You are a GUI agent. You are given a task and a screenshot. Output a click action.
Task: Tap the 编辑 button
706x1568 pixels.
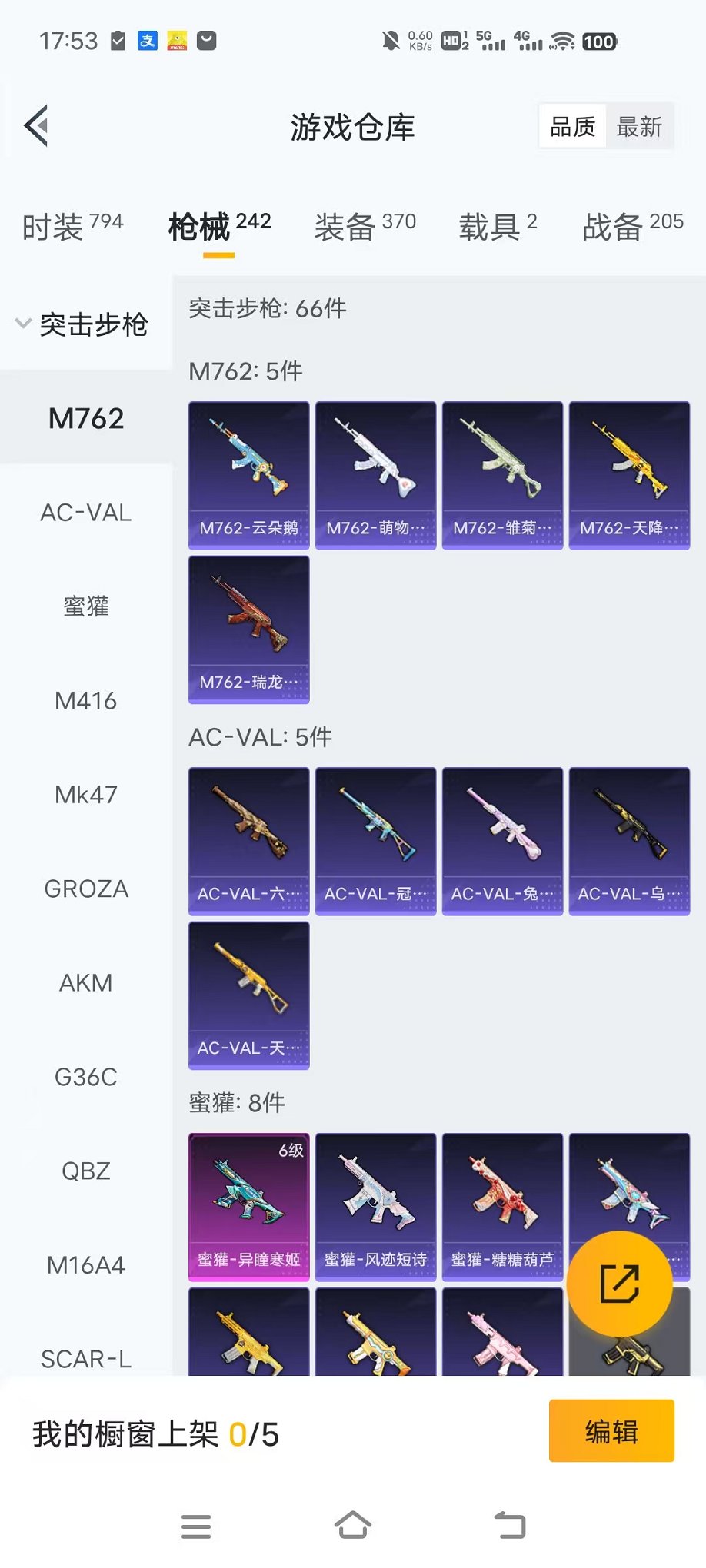coord(611,1431)
